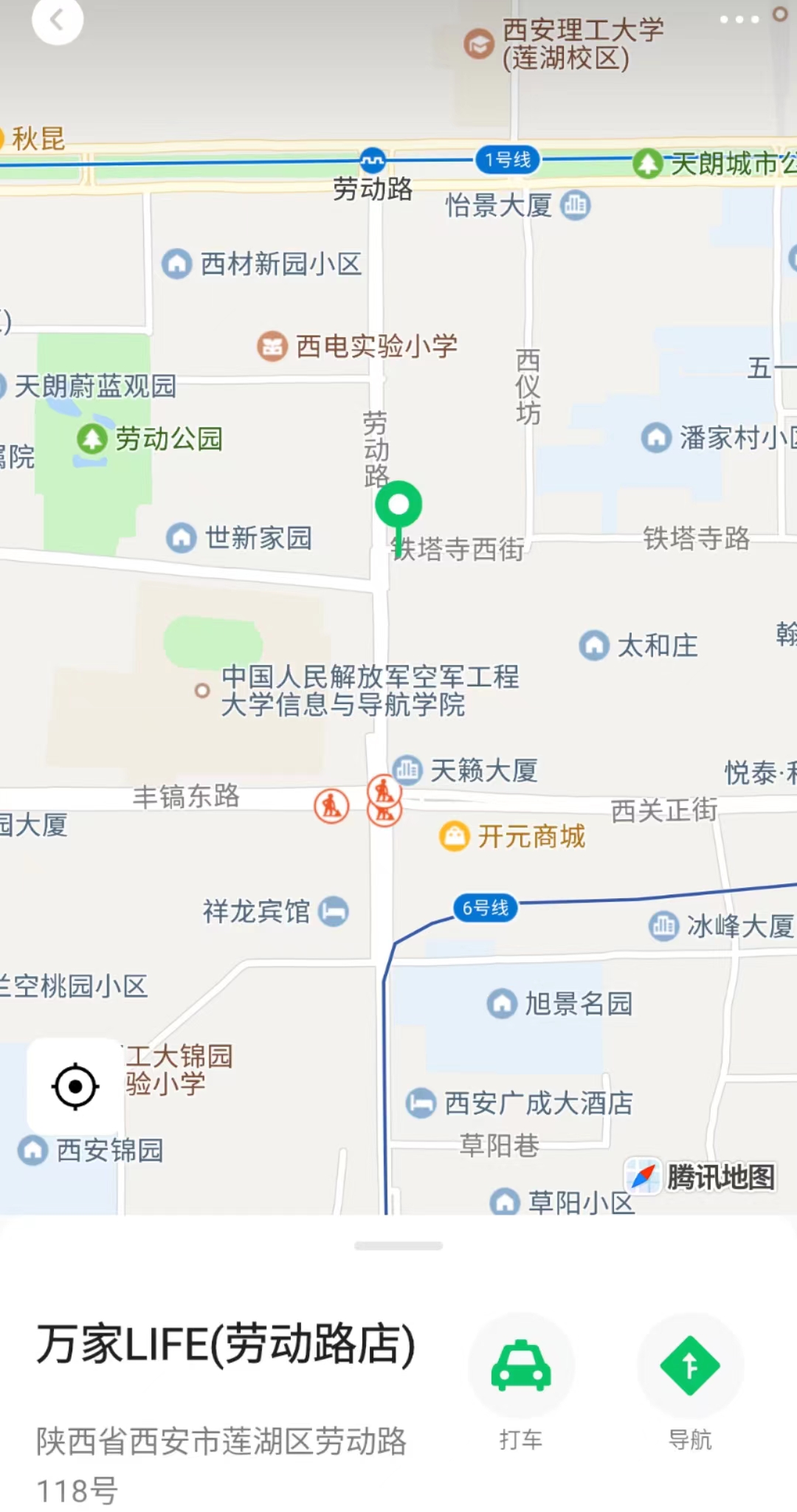Hail a taxi with the 打车 button

pyautogui.click(x=521, y=1366)
